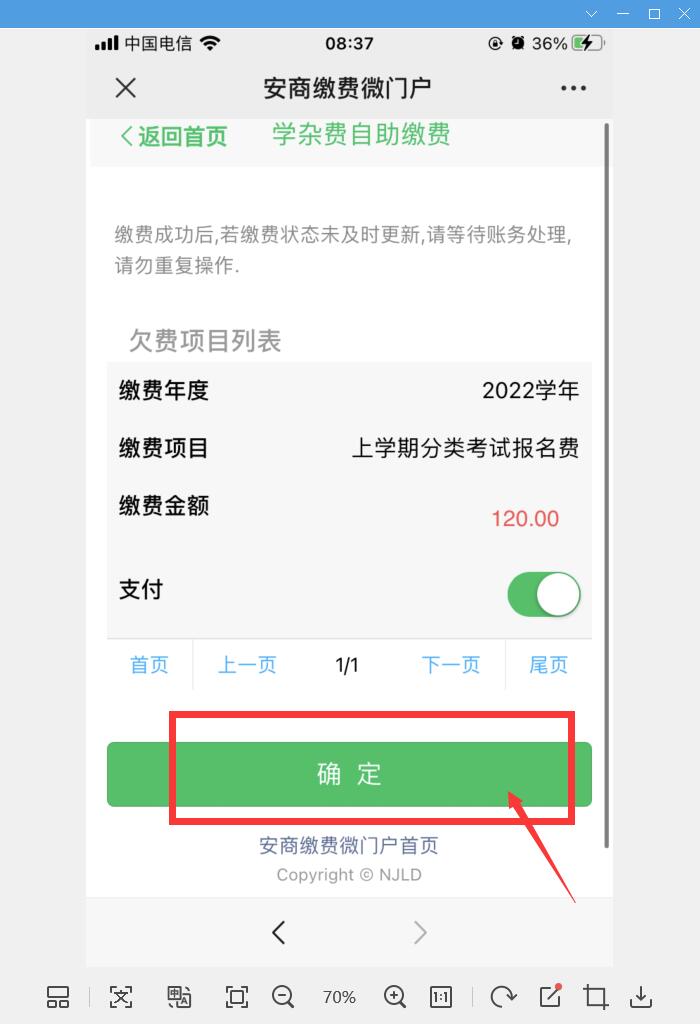Zoom out of the image
Image resolution: width=700 pixels, height=1024 pixels.
coord(283,996)
